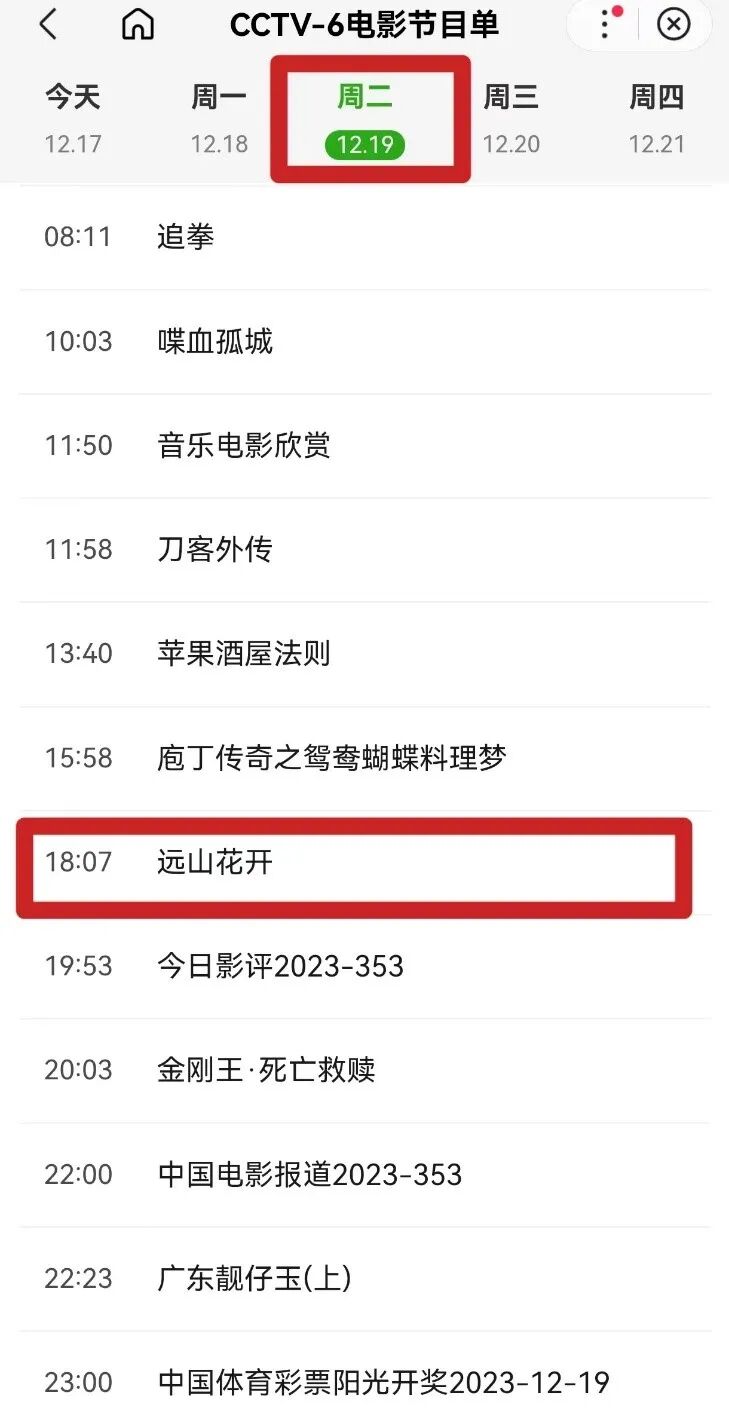Open the three-dot more options menu
Screen dimensions: 729x1417
point(604,24)
